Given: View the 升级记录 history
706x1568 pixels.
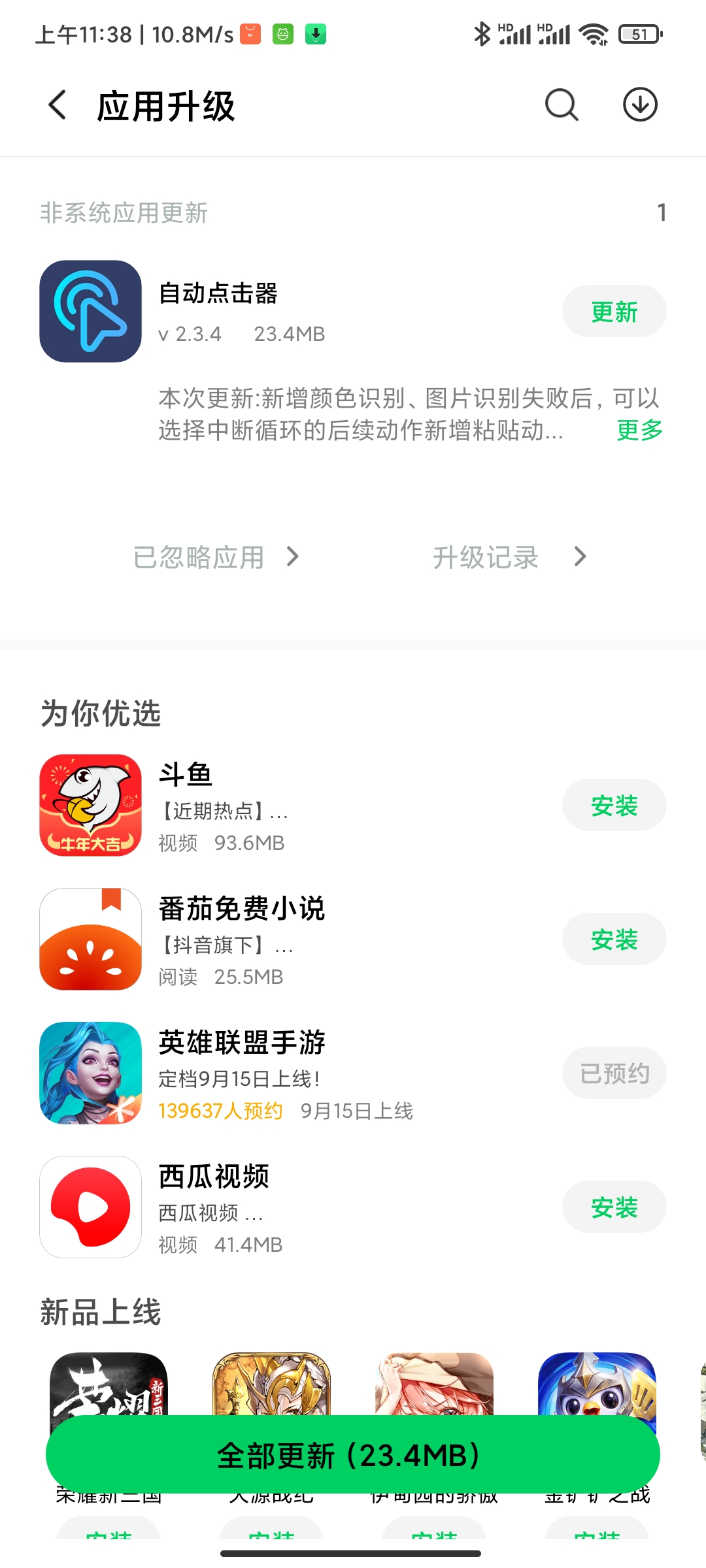Looking at the screenshot, I should click(x=509, y=557).
